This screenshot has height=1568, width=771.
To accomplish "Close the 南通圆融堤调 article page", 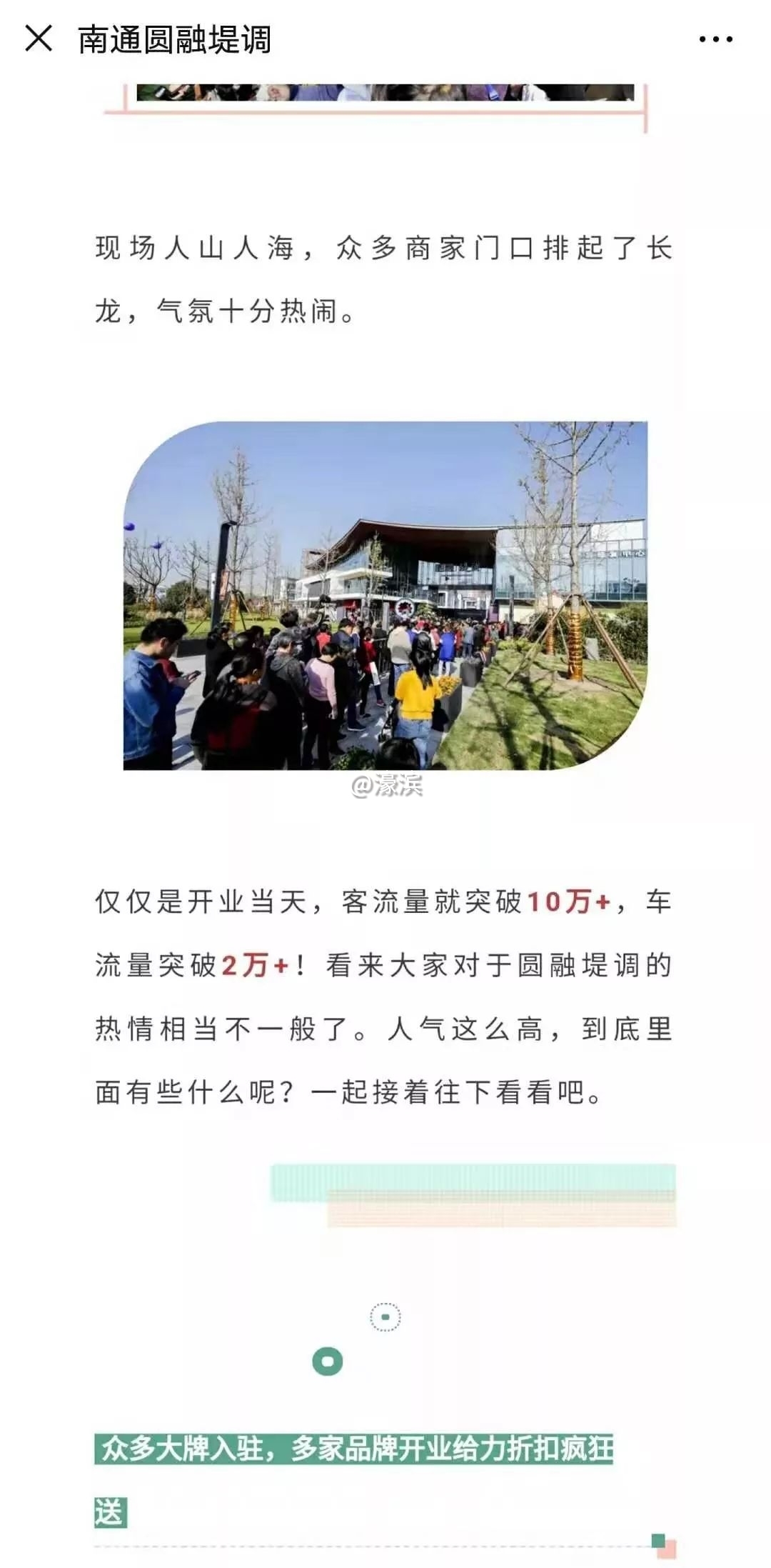I will (x=39, y=39).
